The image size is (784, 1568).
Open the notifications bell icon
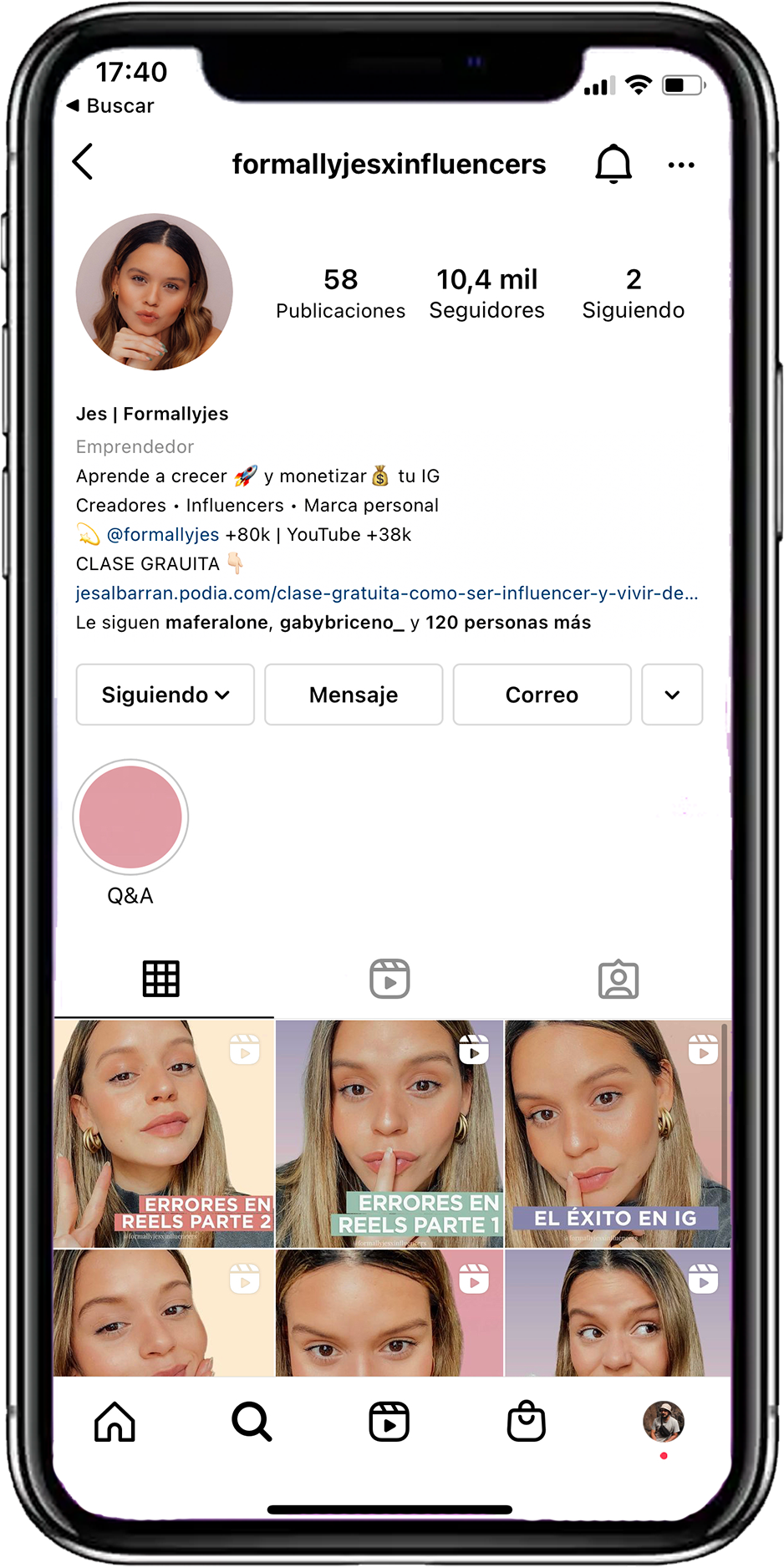613,163
